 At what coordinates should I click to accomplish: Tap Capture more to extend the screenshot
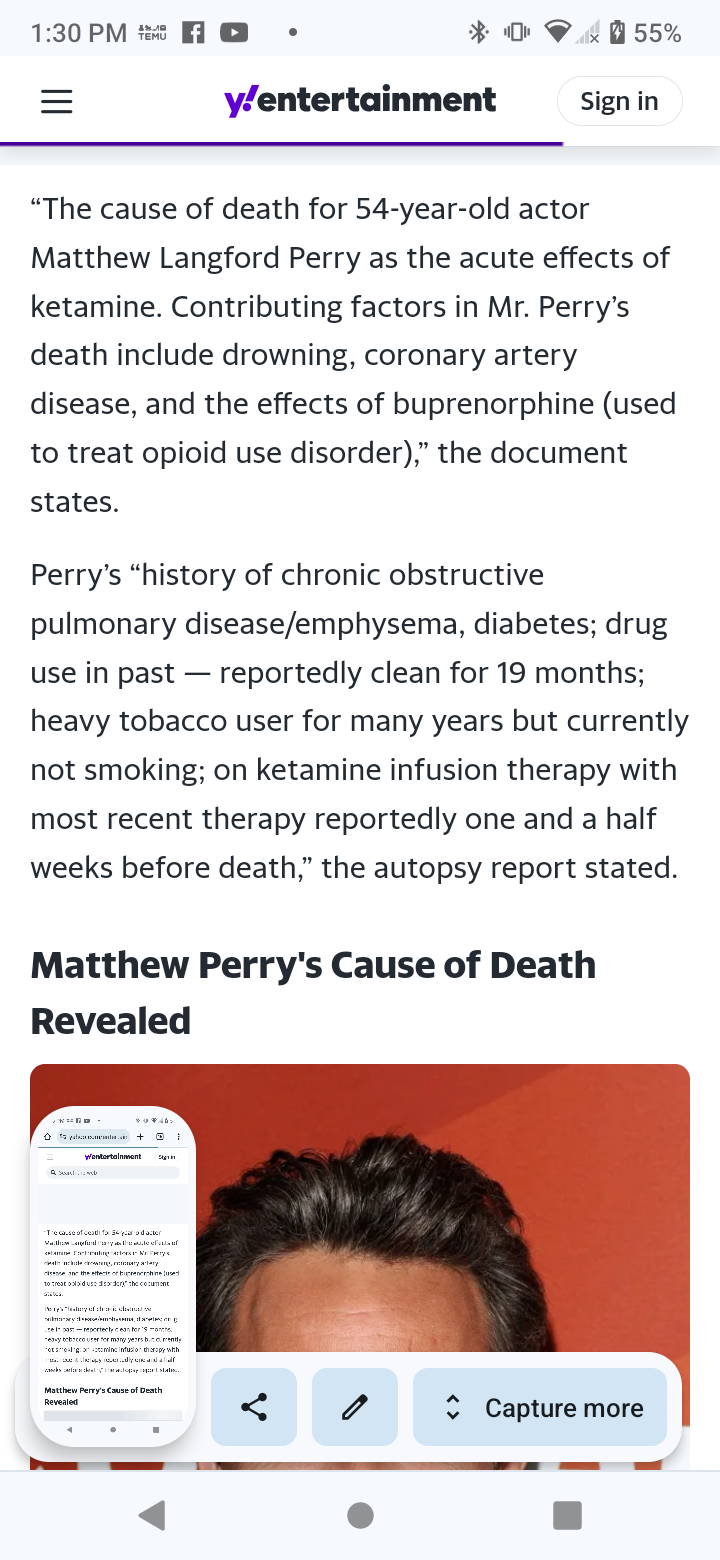click(540, 1407)
